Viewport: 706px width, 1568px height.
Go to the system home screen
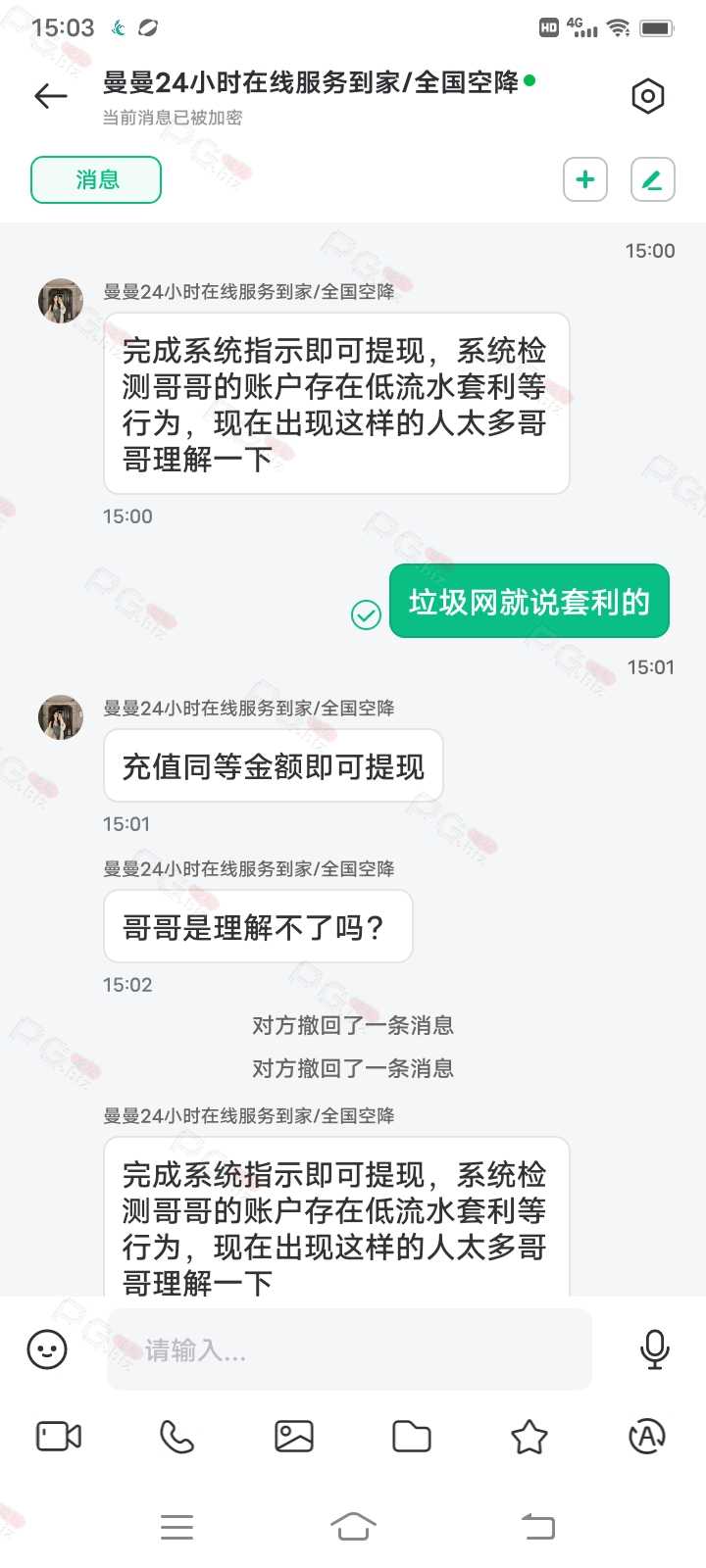[353, 1526]
